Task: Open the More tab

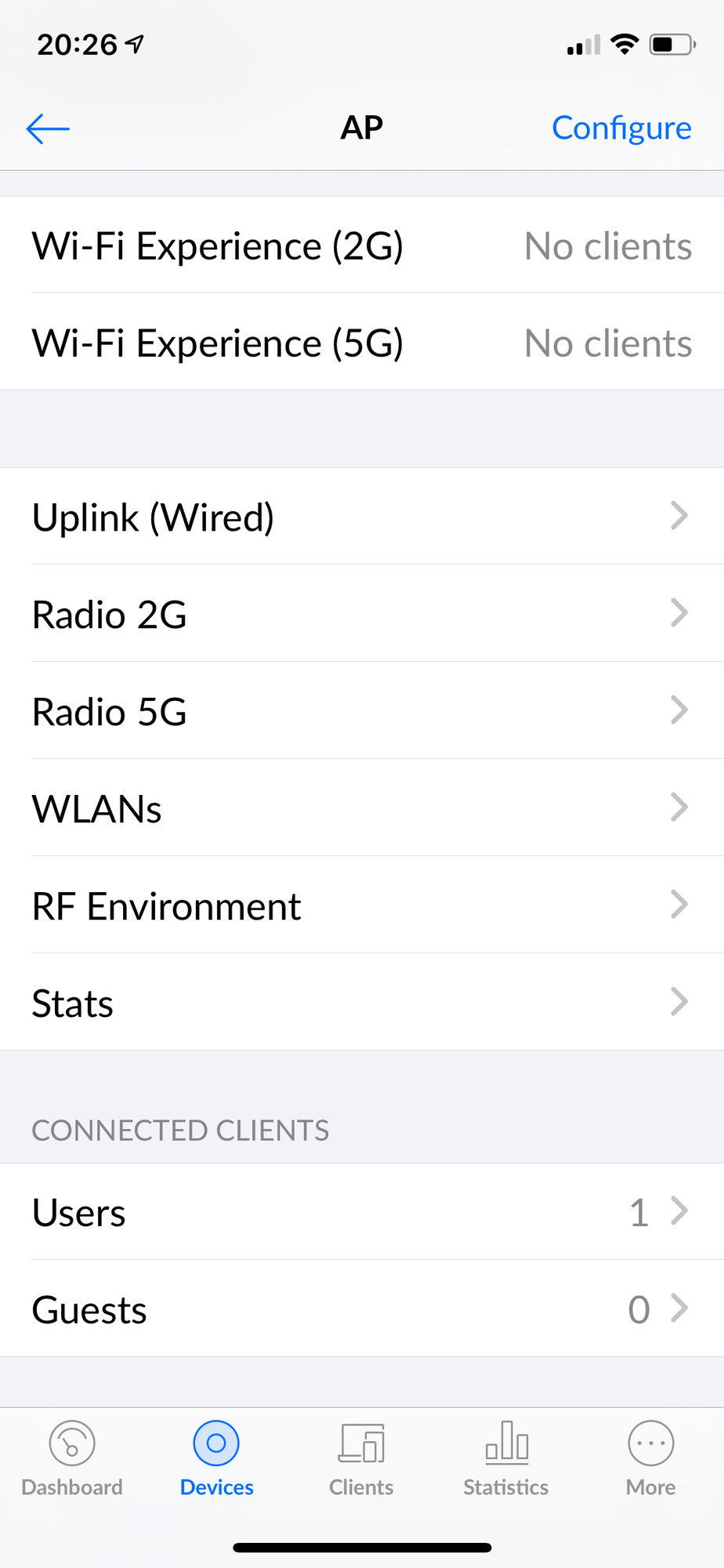Action: coord(650,1458)
